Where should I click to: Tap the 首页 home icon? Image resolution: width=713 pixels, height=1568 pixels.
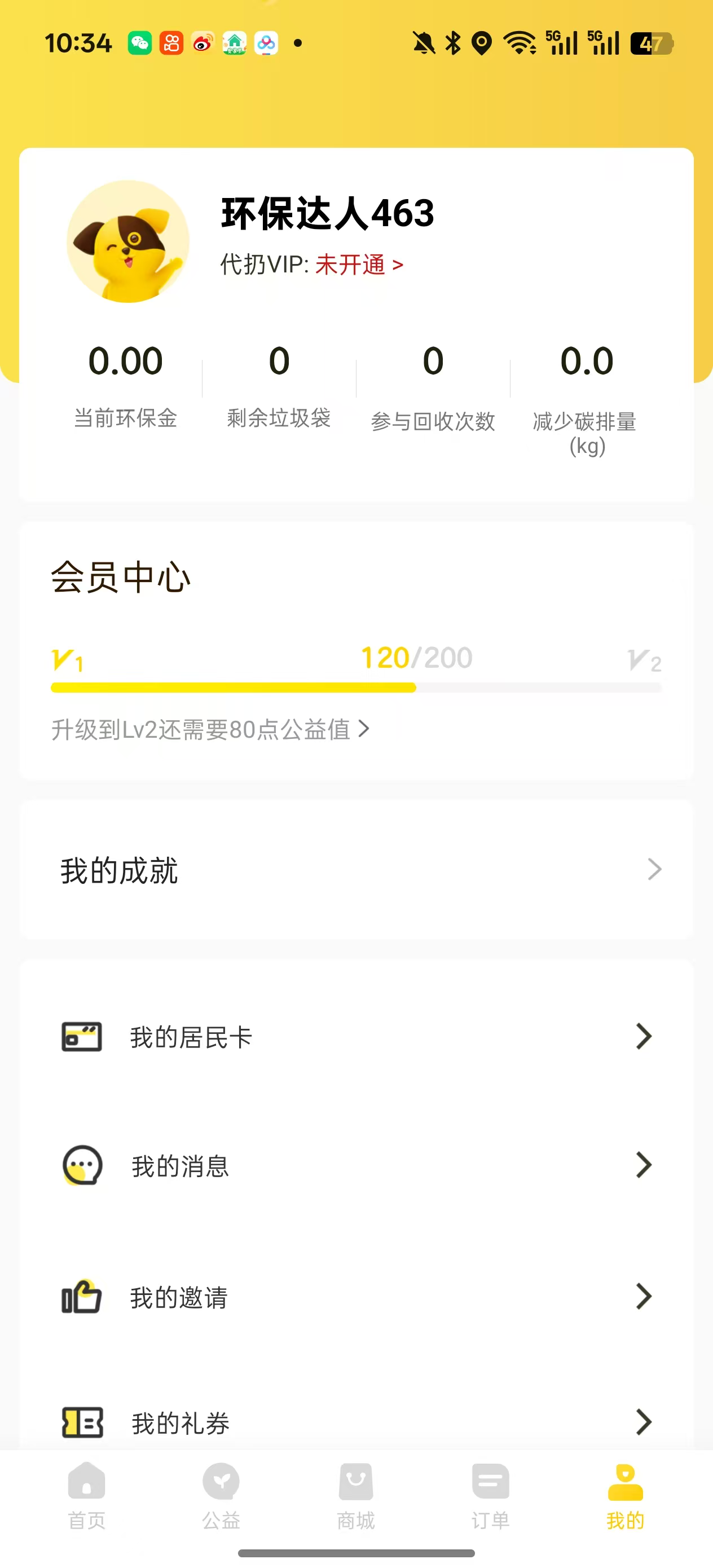(x=85, y=1482)
